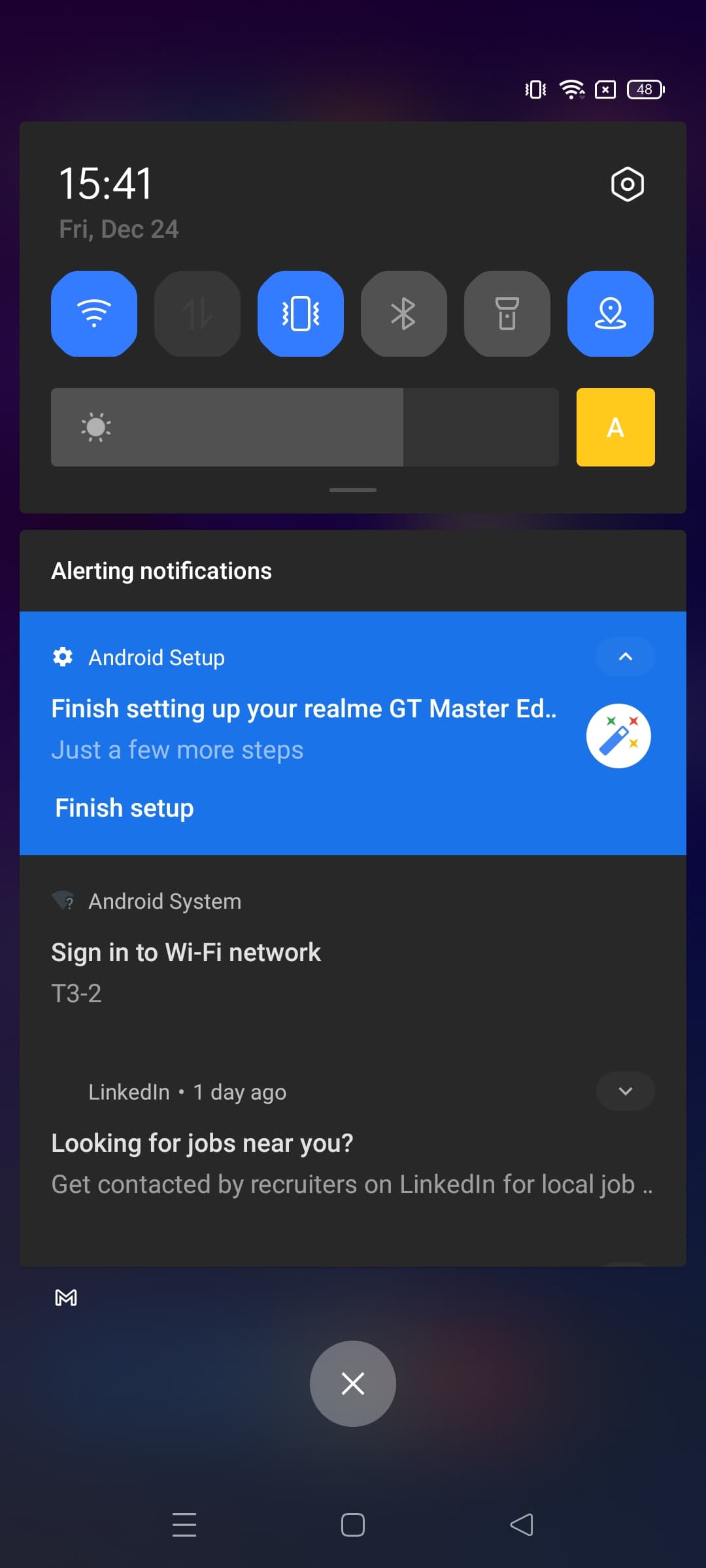Viewport: 706px width, 1568px height.
Task: Open Sign in to Wi-Fi network notification
Action: (x=186, y=953)
